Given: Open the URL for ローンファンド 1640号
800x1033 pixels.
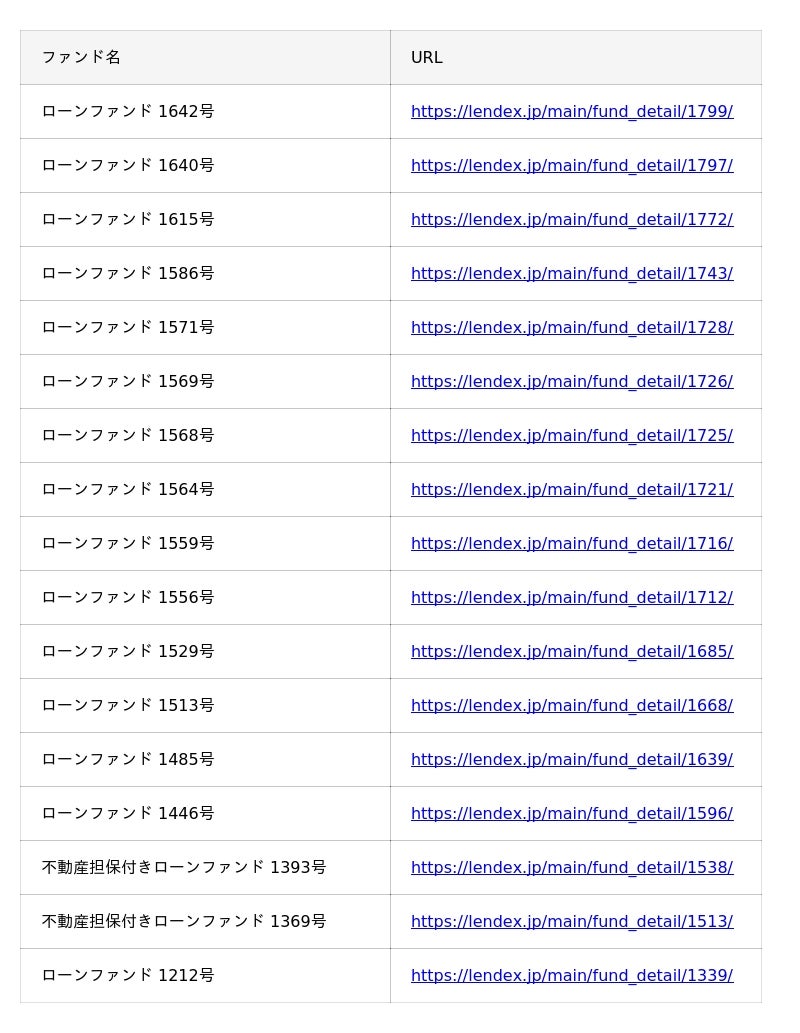Looking at the screenshot, I should (571, 165).
